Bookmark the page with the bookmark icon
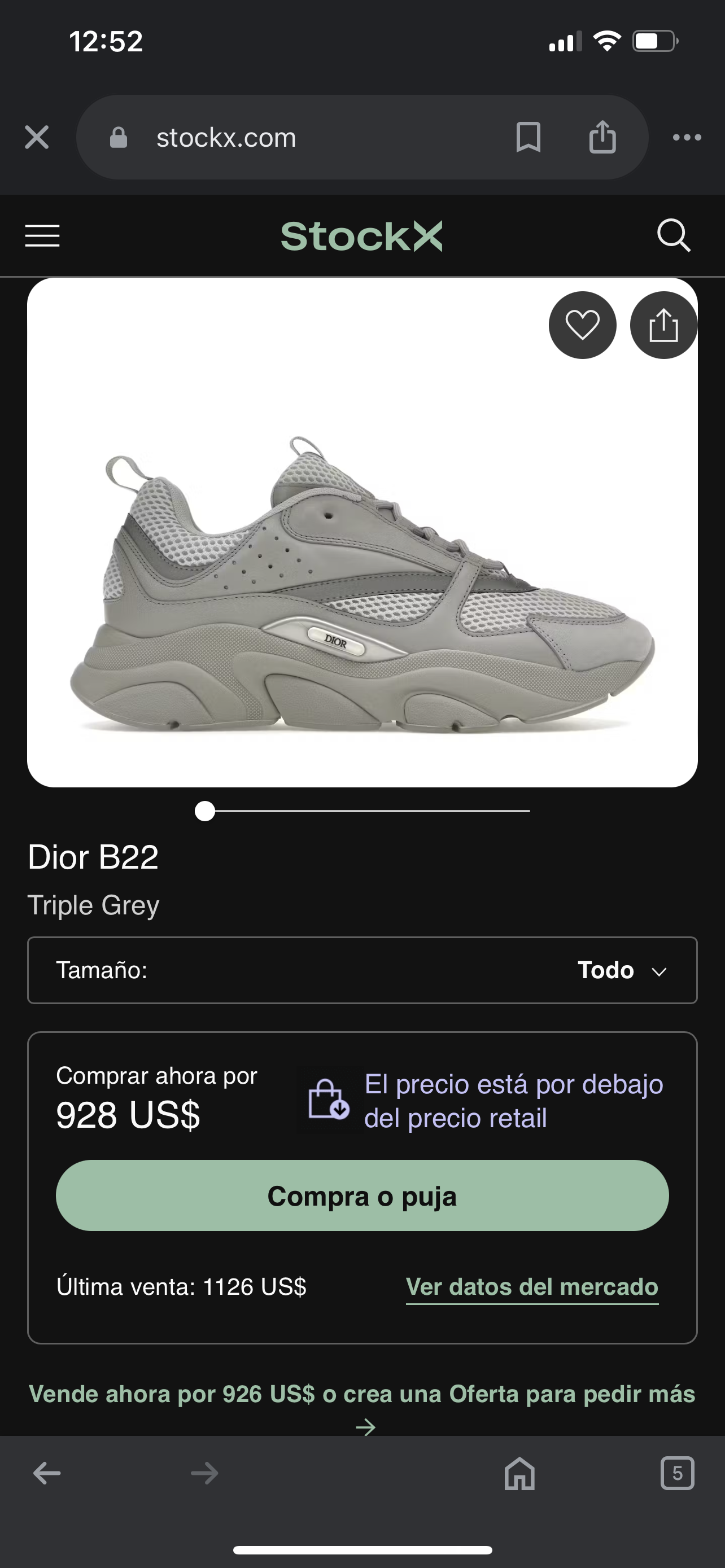 click(x=529, y=138)
